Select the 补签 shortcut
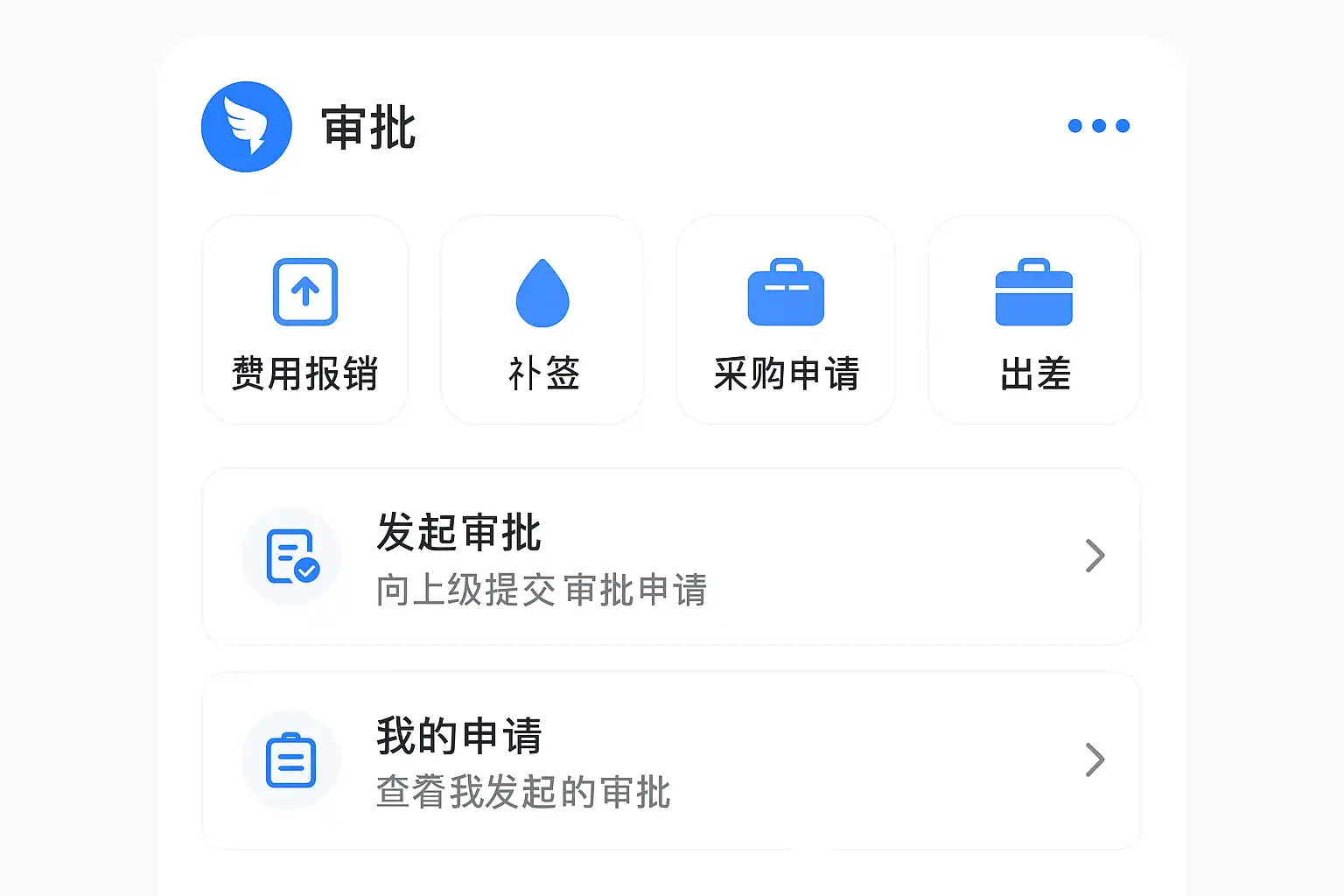Screen dimensions: 1344x896 542,320
